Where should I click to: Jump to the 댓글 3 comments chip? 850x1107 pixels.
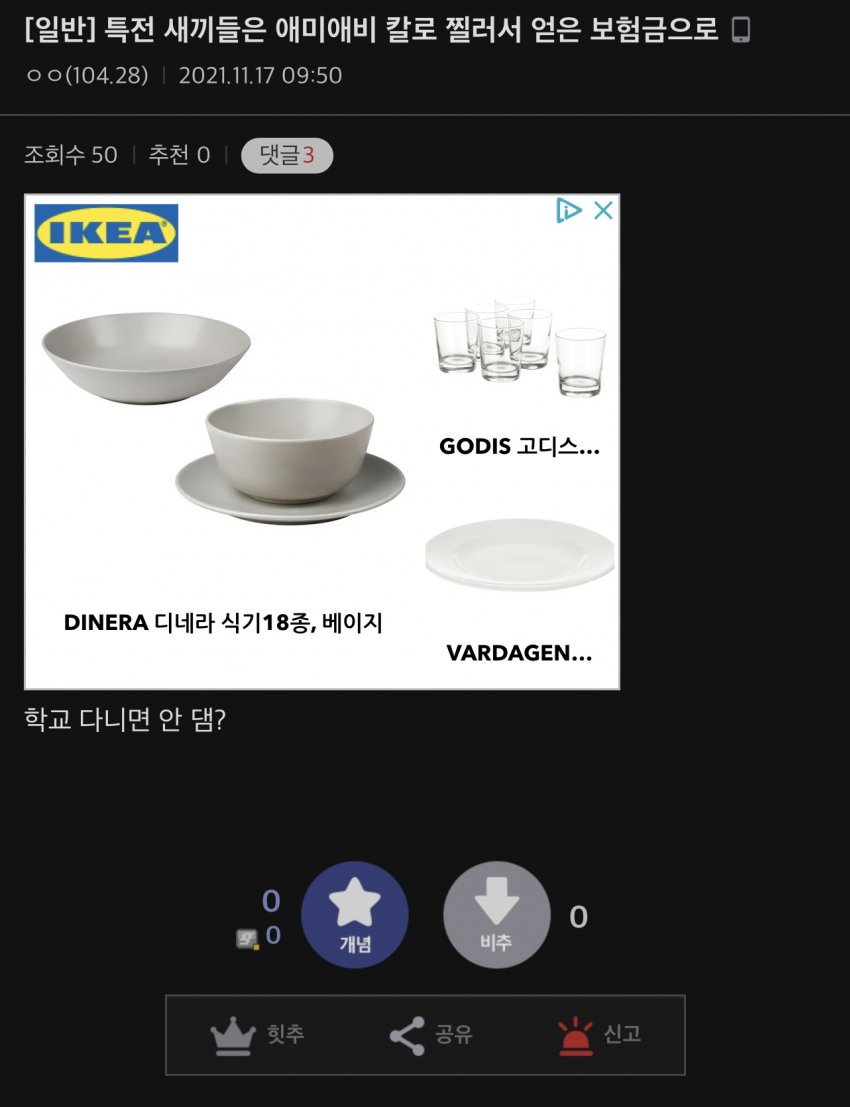point(286,155)
